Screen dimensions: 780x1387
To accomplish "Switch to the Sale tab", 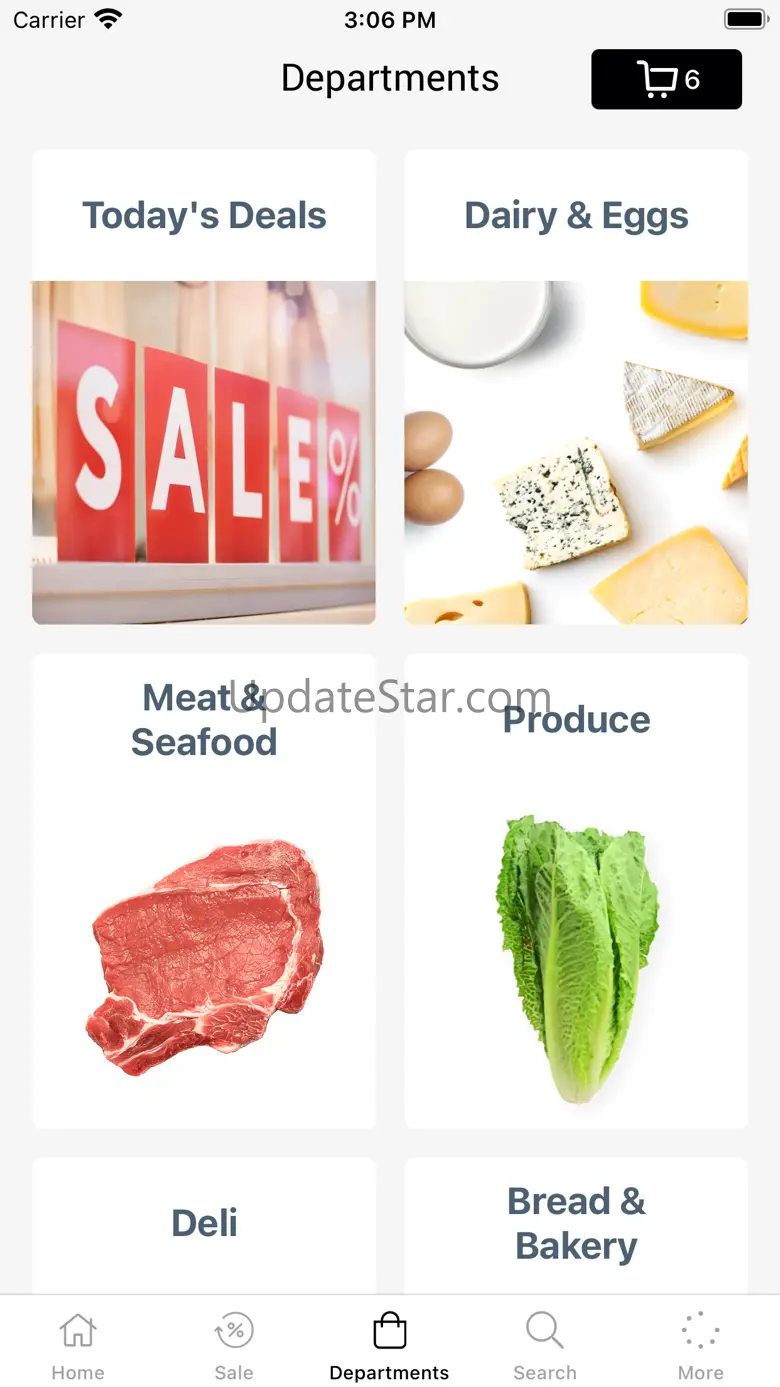I will [234, 1345].
